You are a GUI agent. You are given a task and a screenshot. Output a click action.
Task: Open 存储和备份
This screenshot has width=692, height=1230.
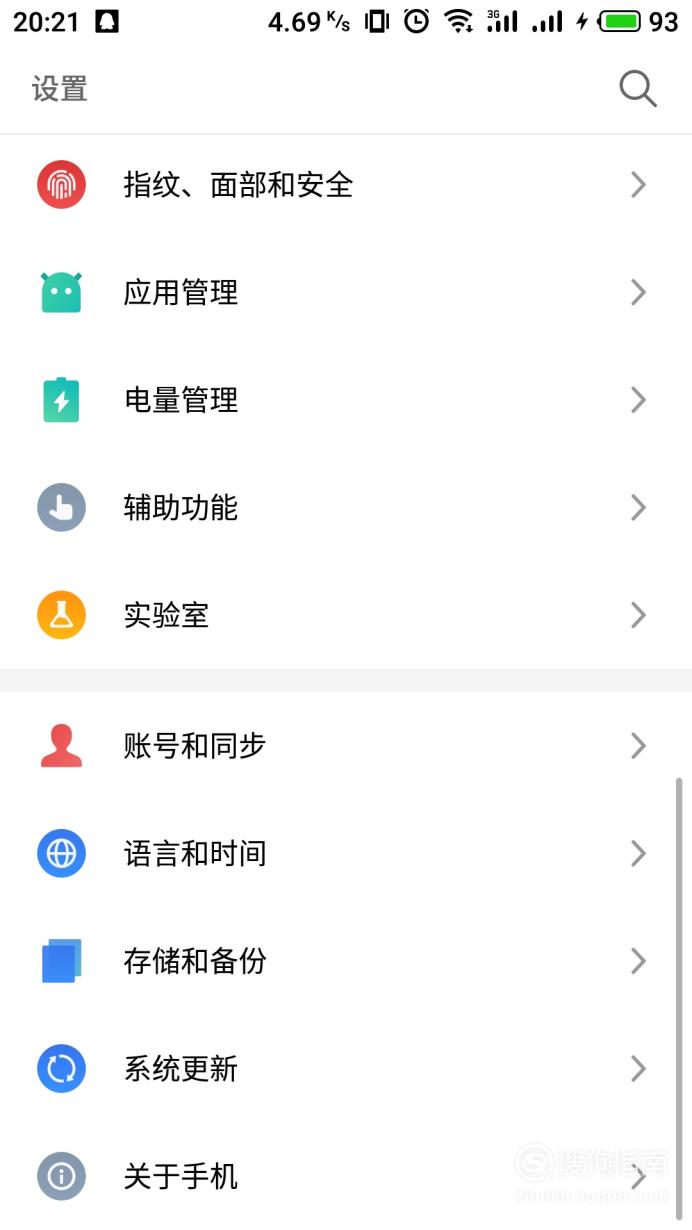pos(346,961)
